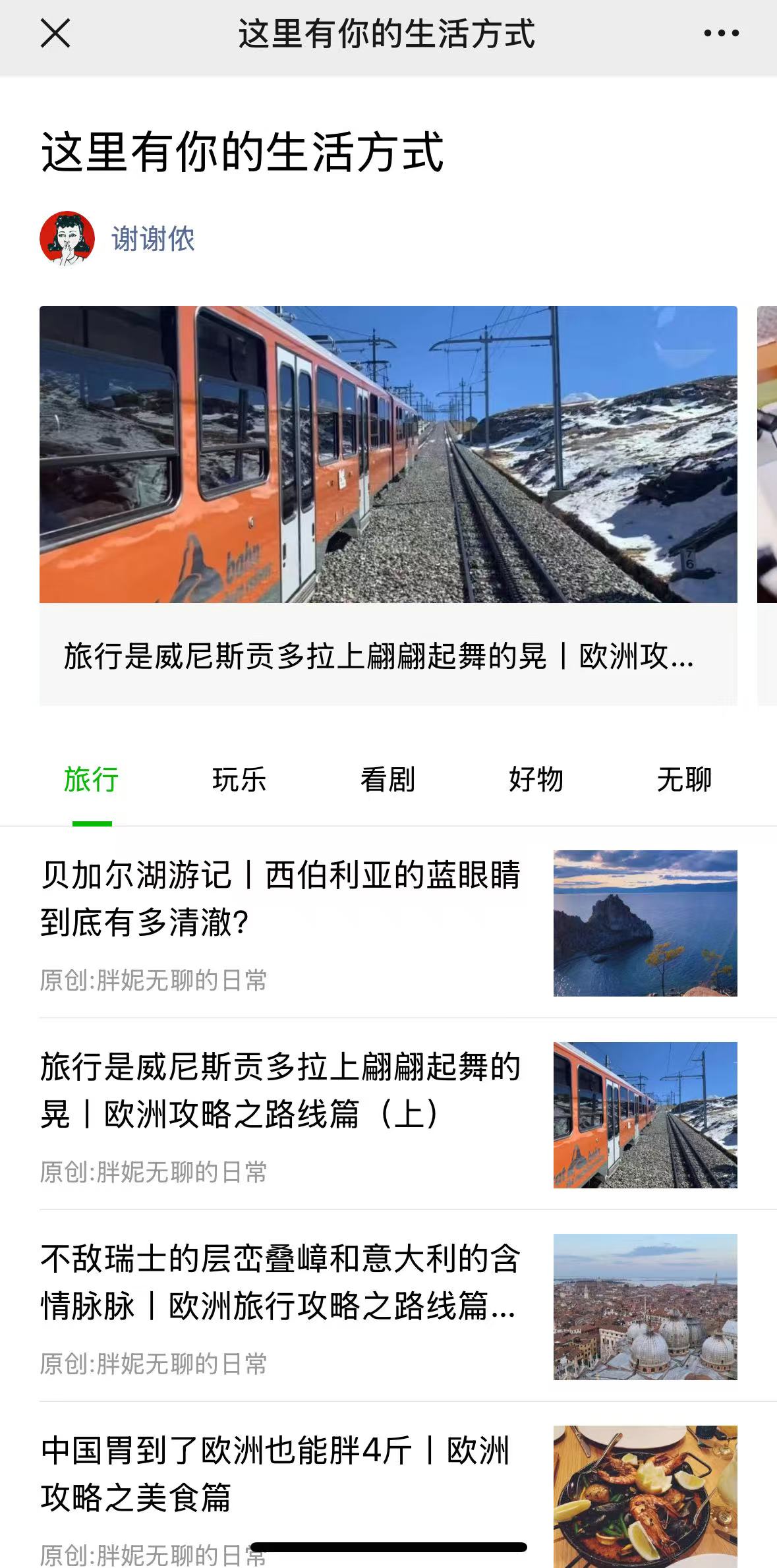777x1568 pixels.
Task: Open the 贝加尔湖游记 article
Action: pyautogui.click(x=281, y=899)
